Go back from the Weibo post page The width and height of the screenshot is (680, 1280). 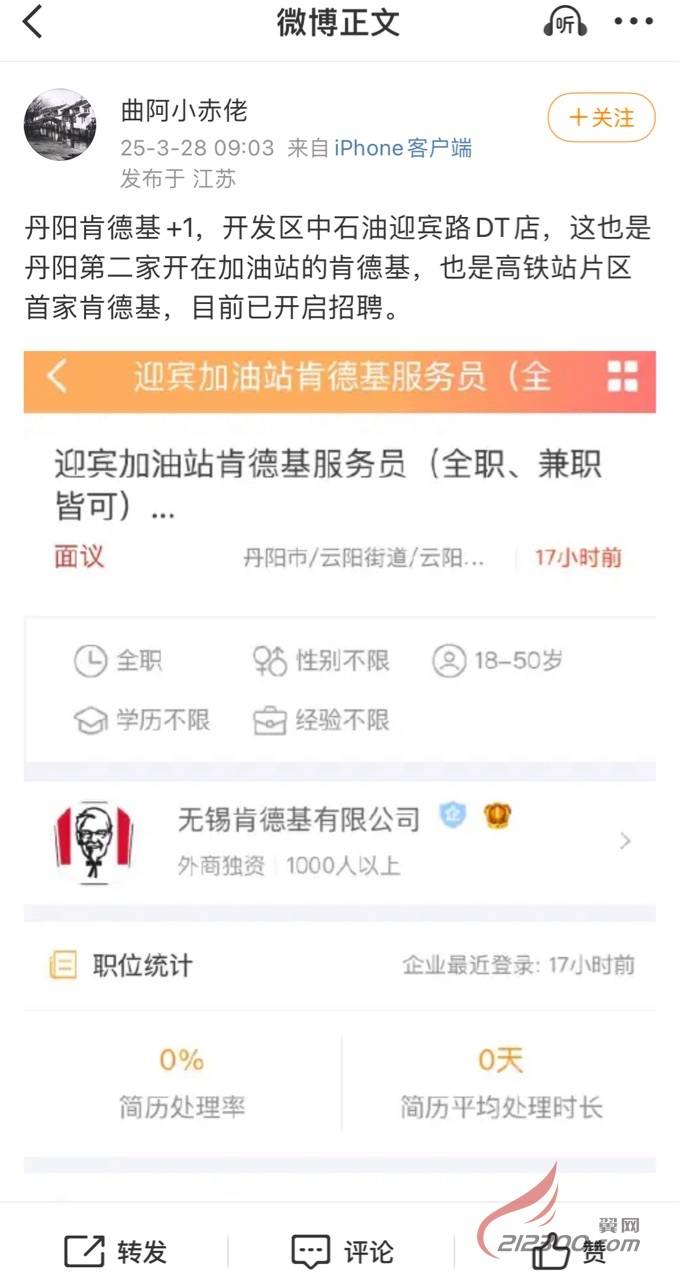coord(33,22)
